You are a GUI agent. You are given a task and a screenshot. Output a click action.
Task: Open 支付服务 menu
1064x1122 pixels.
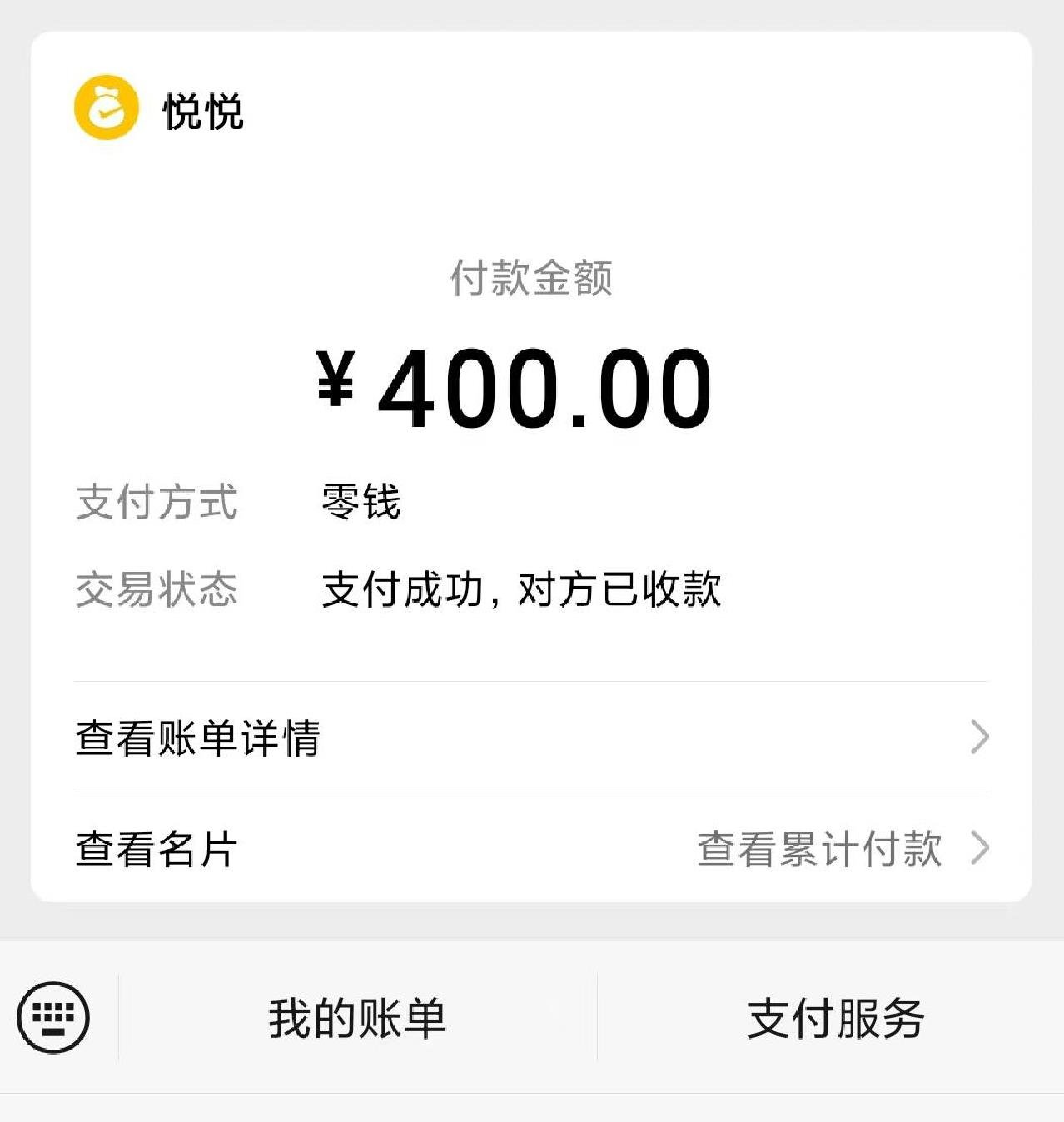(835, 1018)
